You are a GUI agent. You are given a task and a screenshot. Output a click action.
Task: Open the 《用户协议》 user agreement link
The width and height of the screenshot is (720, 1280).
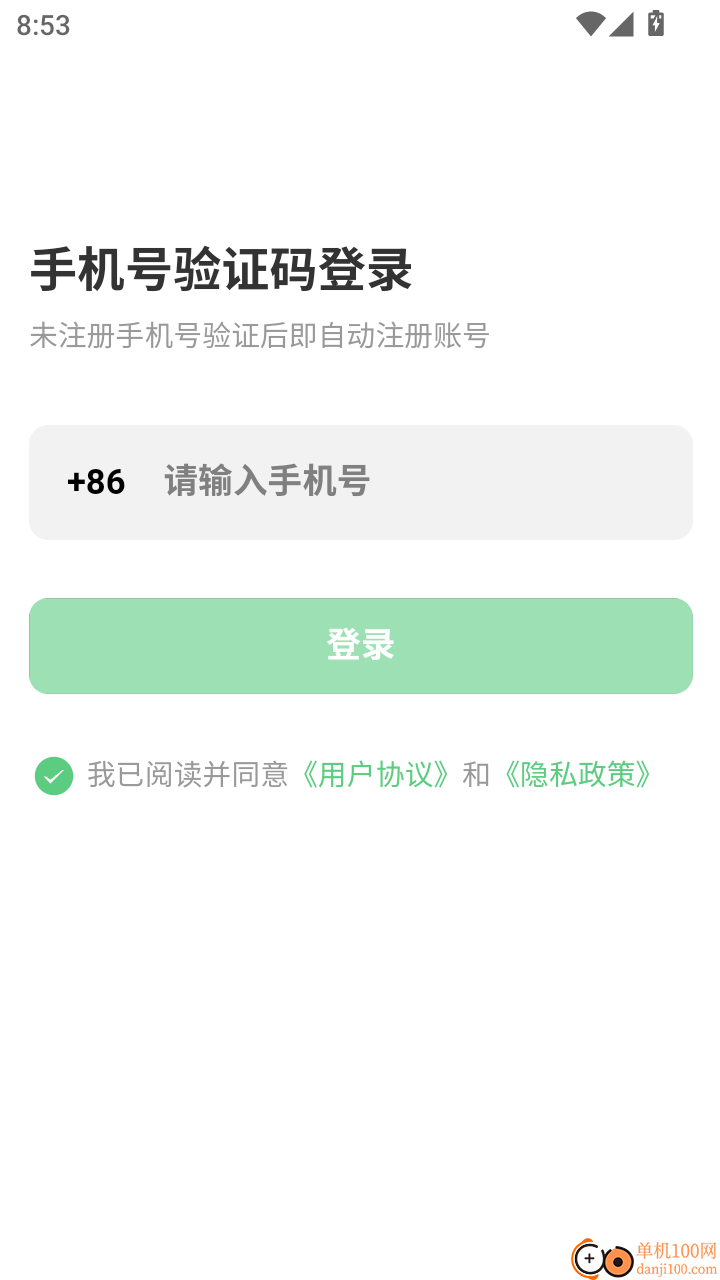tap(378, 775)
